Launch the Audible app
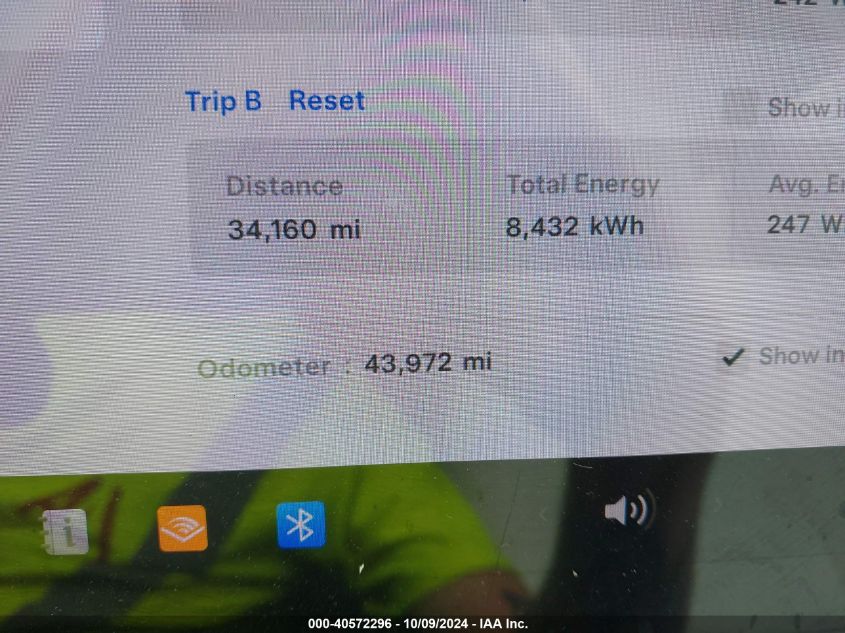Screen dimensions: 845x633 click(x=182, y=528)
